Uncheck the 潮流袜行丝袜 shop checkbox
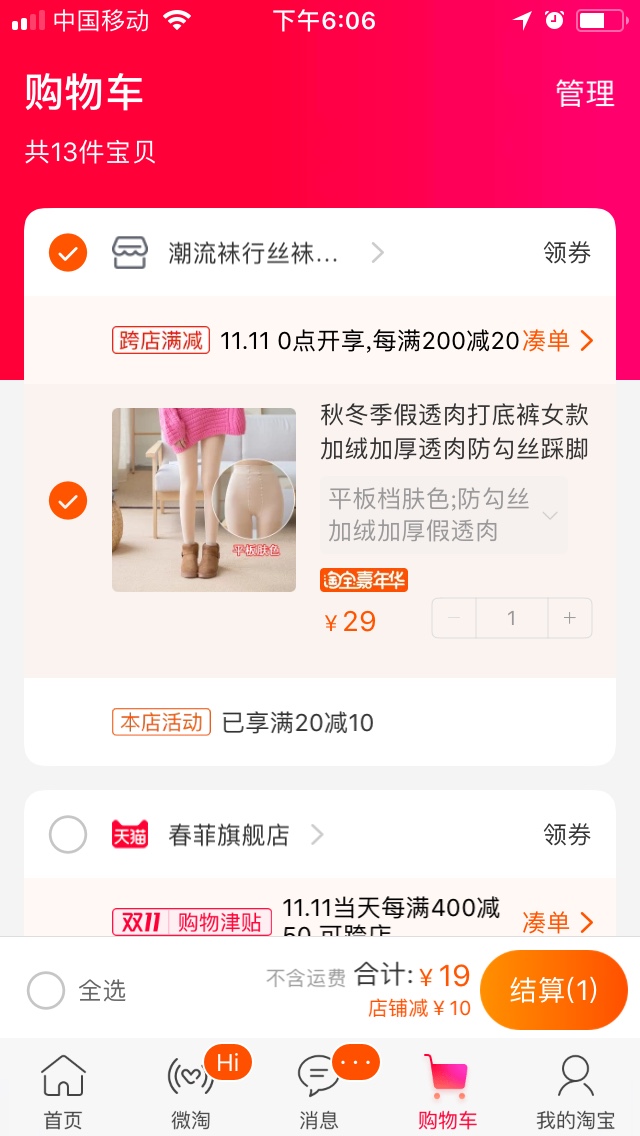 [x=68, y=253]
